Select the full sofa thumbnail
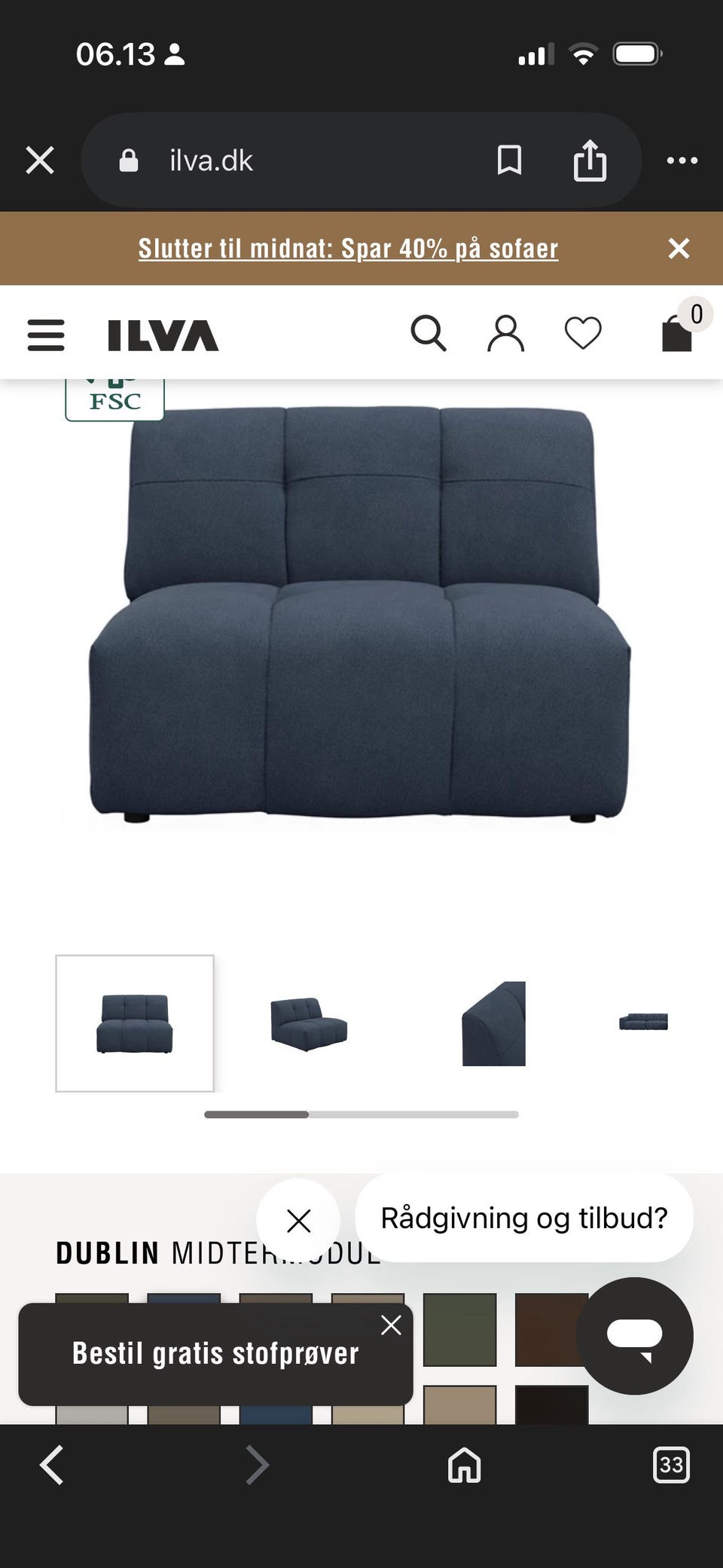723x1568 pixels. tap(644, 1022)
